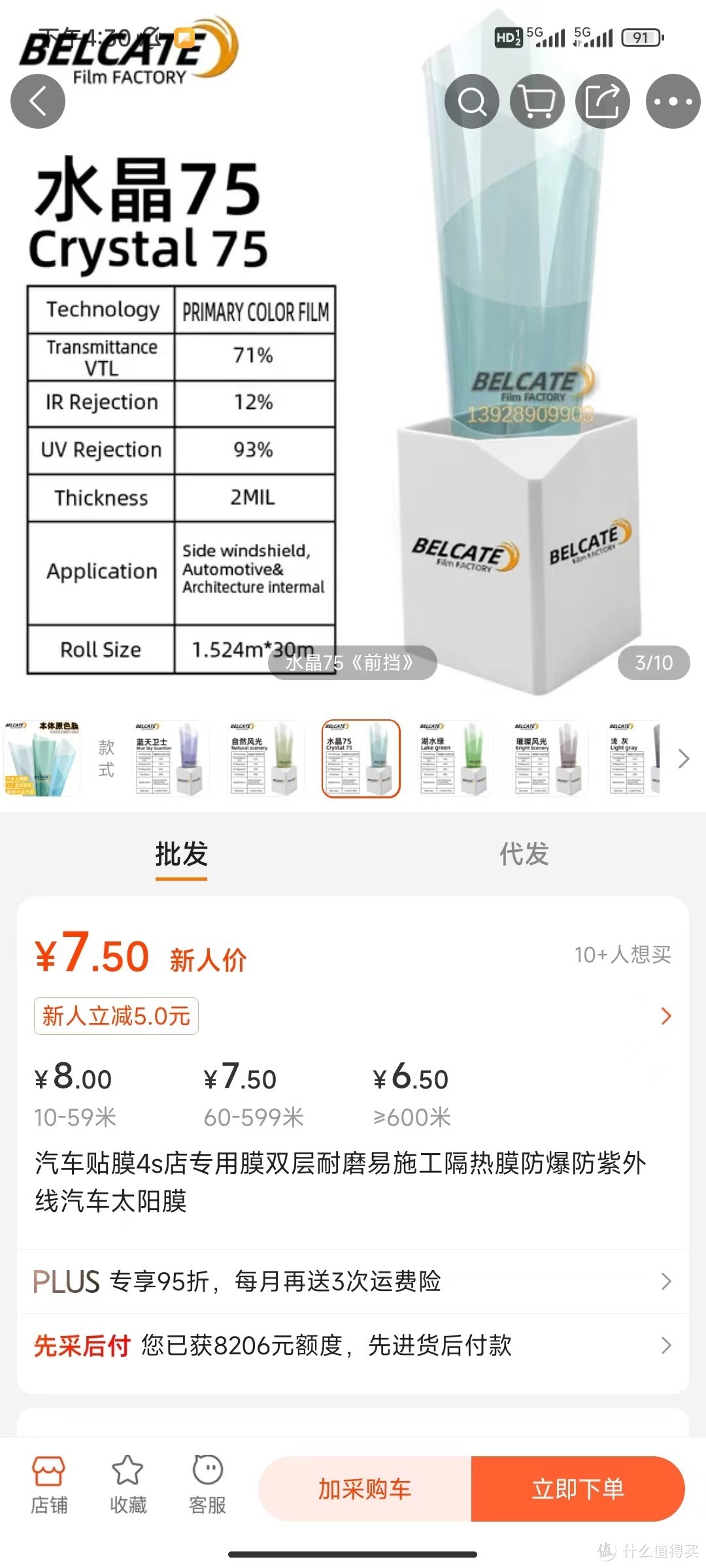The height and width of the screenshot is (1568, 706).
Task: Expand the PLUS 专享95折 row
Action: 353,1282
